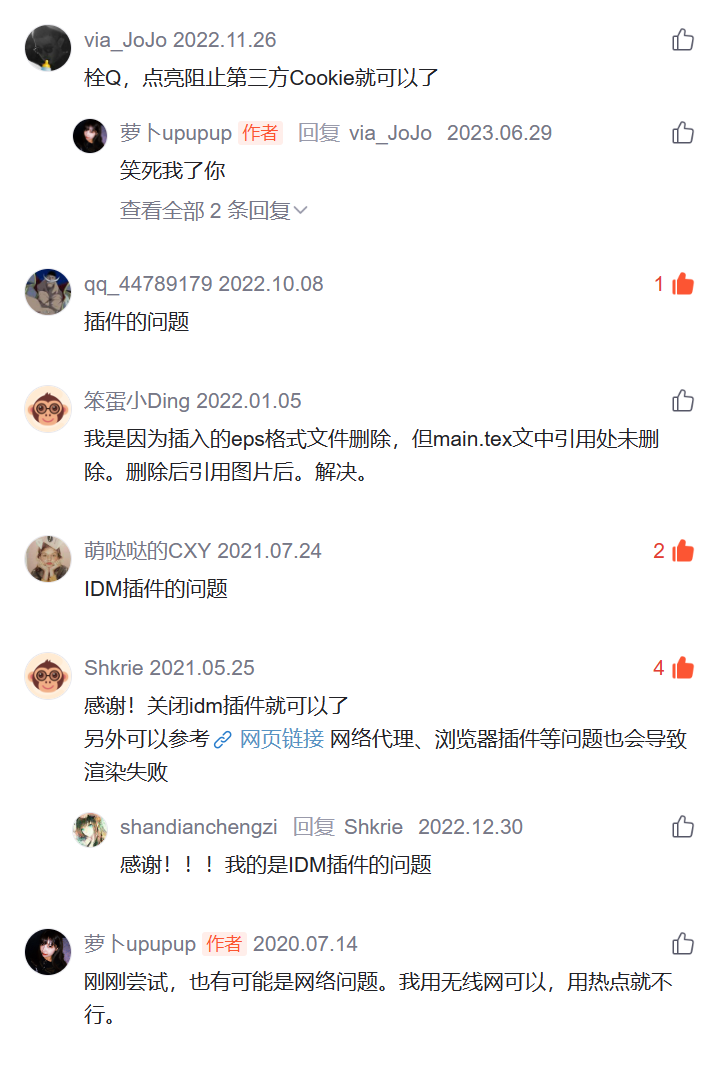The height and width of the screenshot is (1068, 717).
Task: Like qq_44789179's comment
Action: point(683,284)
